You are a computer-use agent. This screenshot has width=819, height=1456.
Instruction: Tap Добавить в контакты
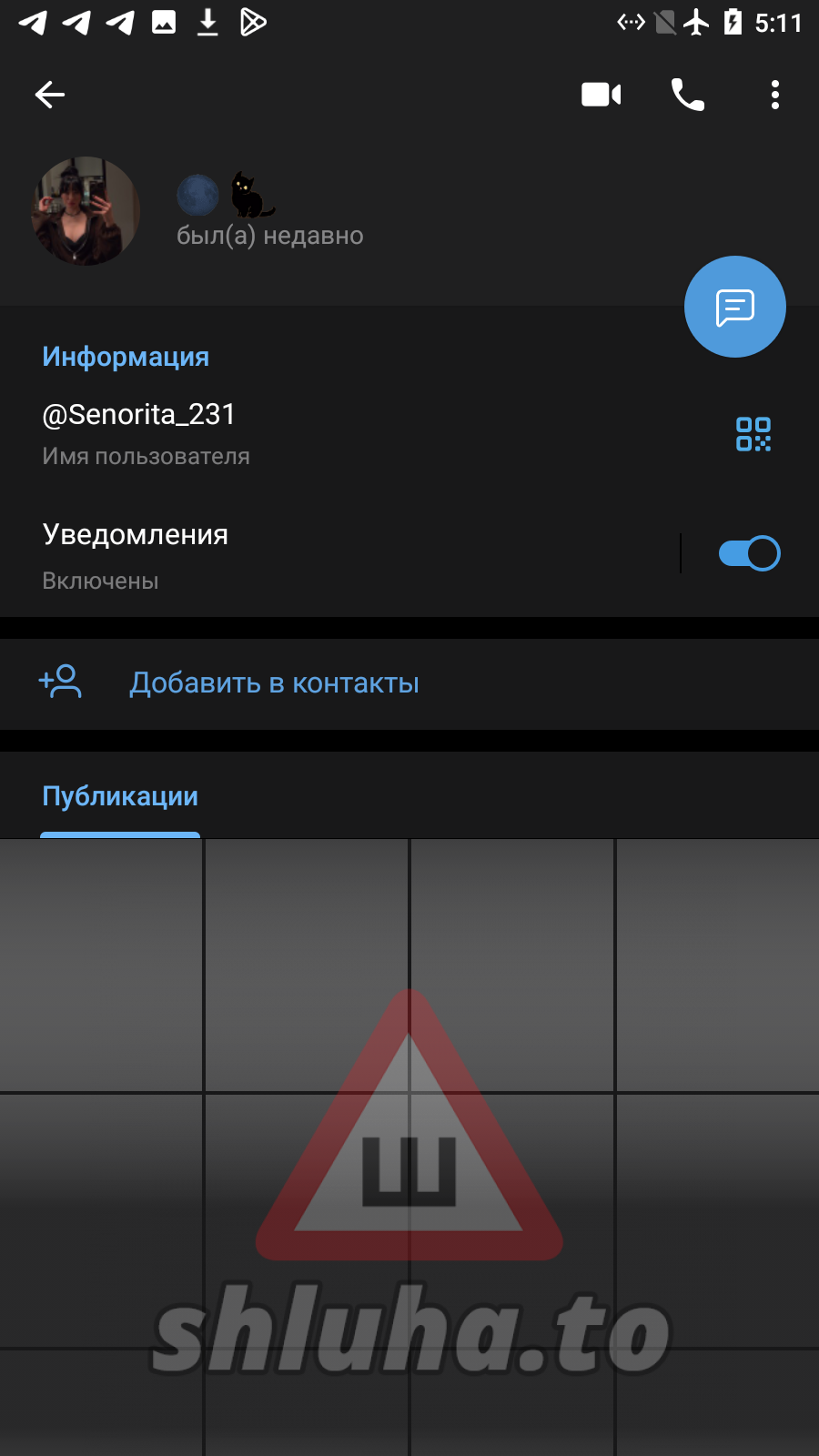(273, 683)
